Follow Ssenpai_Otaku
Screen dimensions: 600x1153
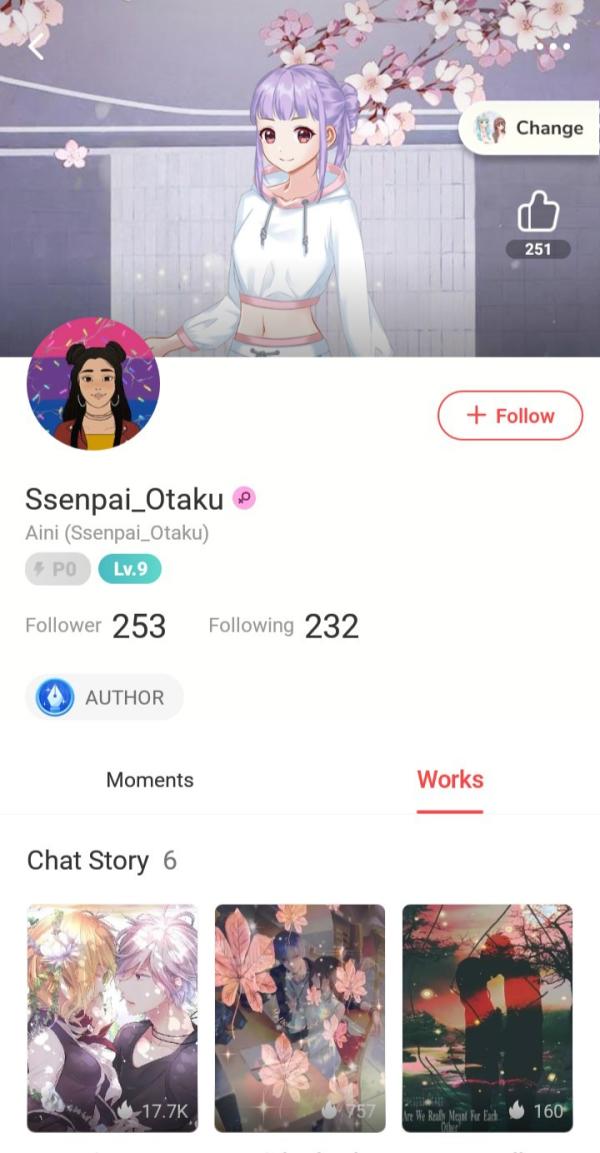[510, 415]
